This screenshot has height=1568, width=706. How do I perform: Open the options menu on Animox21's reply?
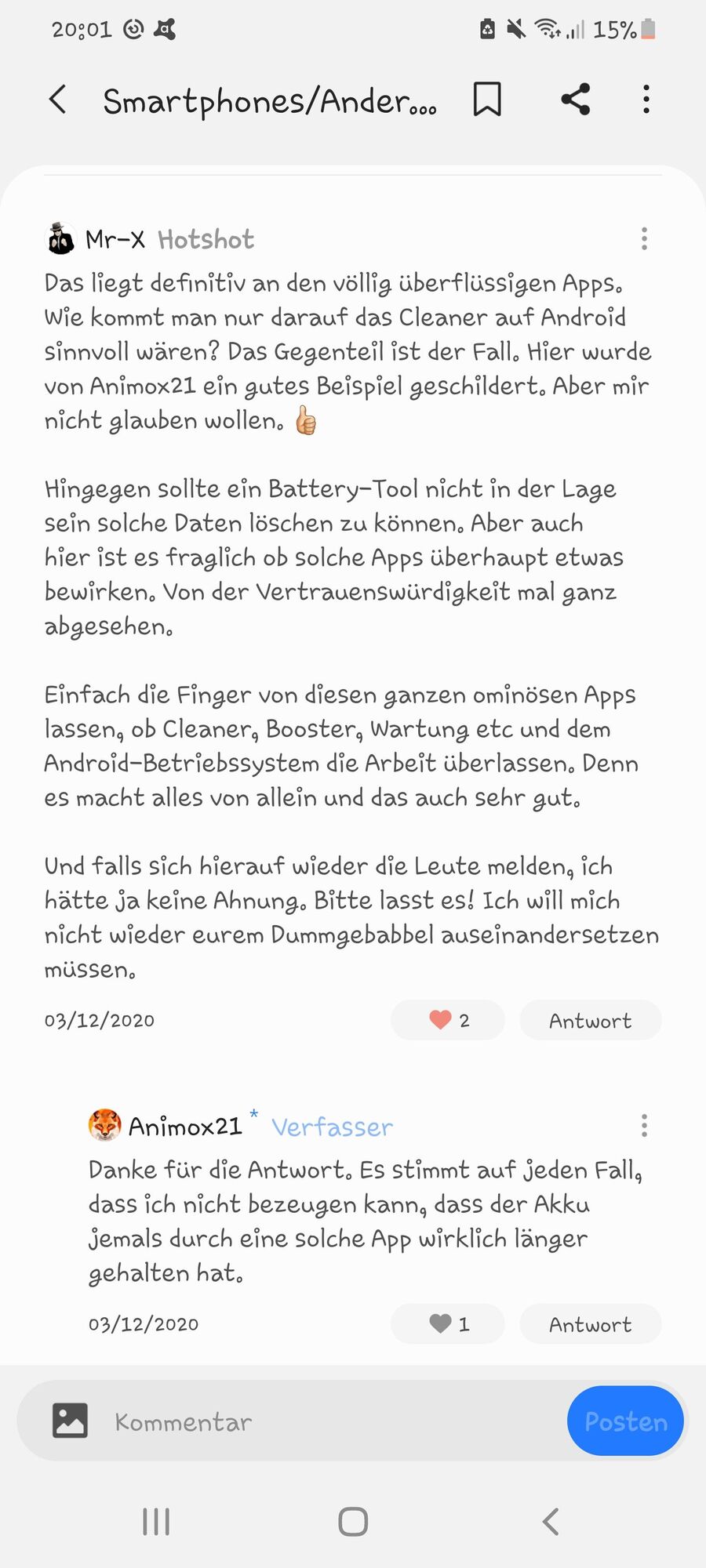click(644, 1126)
